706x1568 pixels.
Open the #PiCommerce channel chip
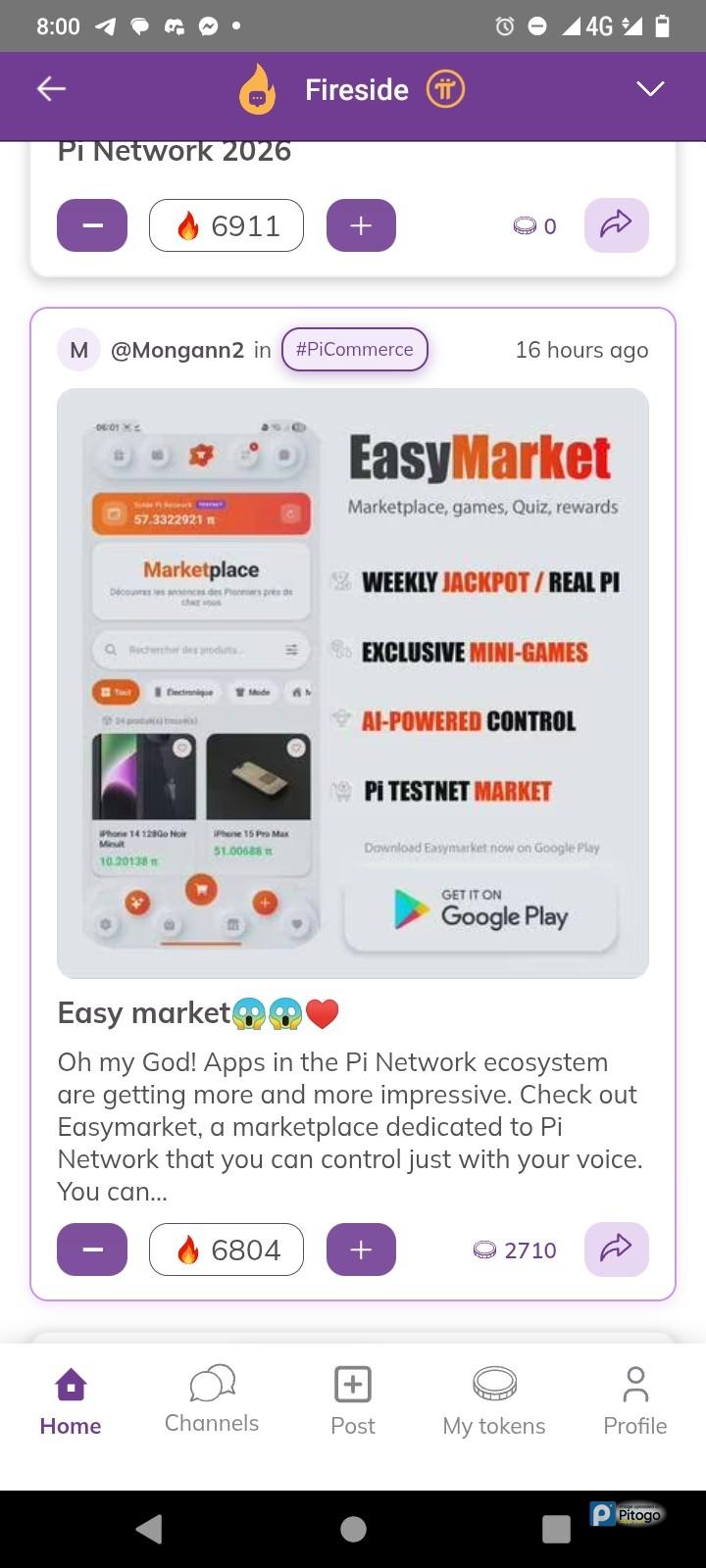(x=354, y=350)
